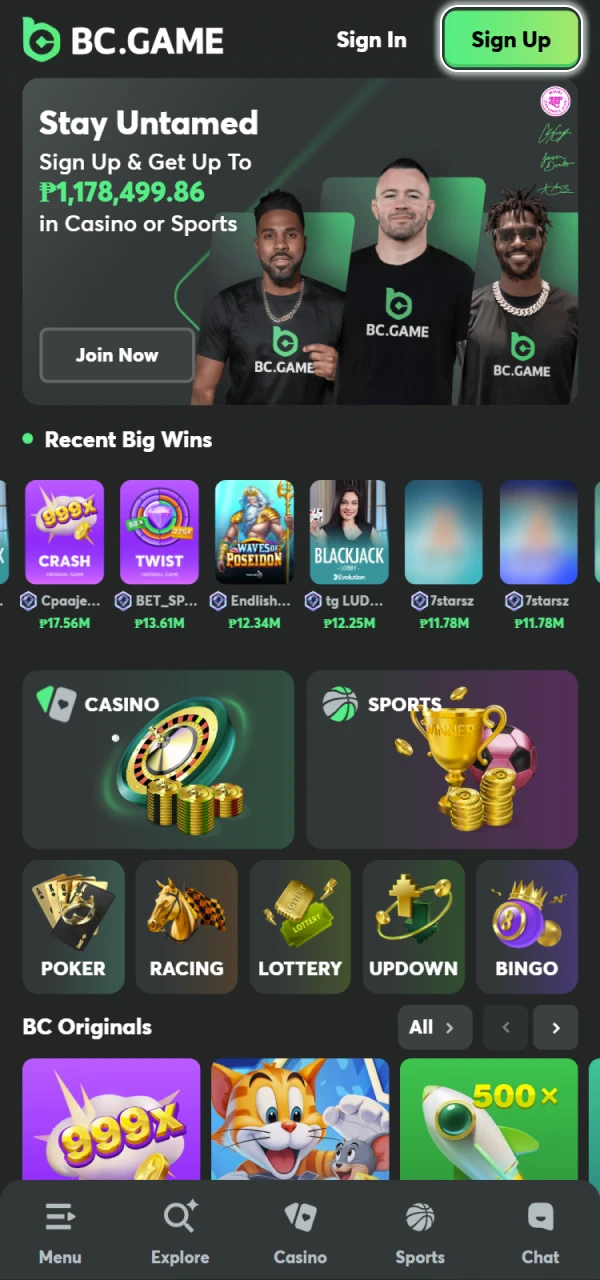
Task: Open the Crash game tile
Action: click(64, 532)
